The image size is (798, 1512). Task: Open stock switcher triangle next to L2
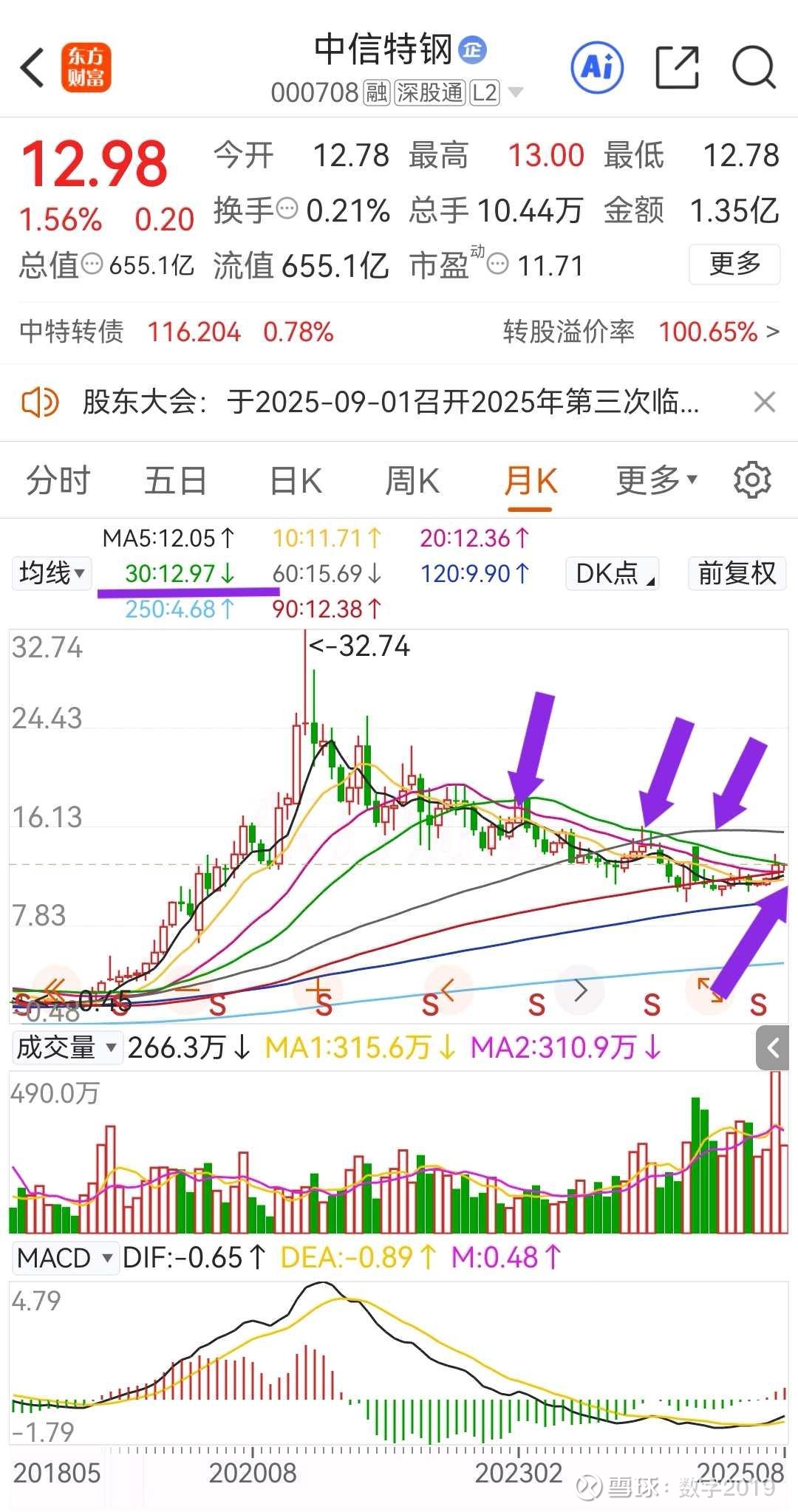516,93
